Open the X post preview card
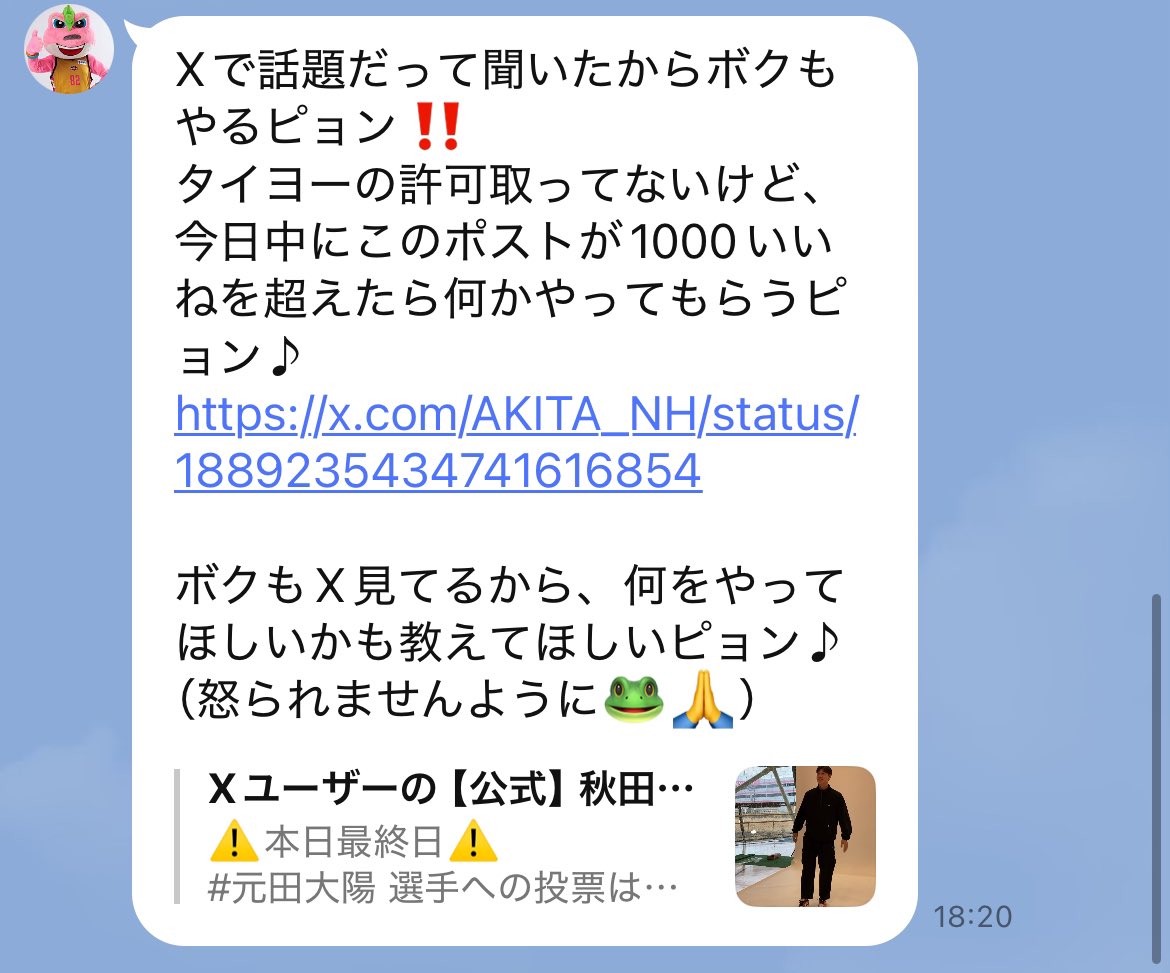This screenshot has height=973, width=1170. (525, 836)
